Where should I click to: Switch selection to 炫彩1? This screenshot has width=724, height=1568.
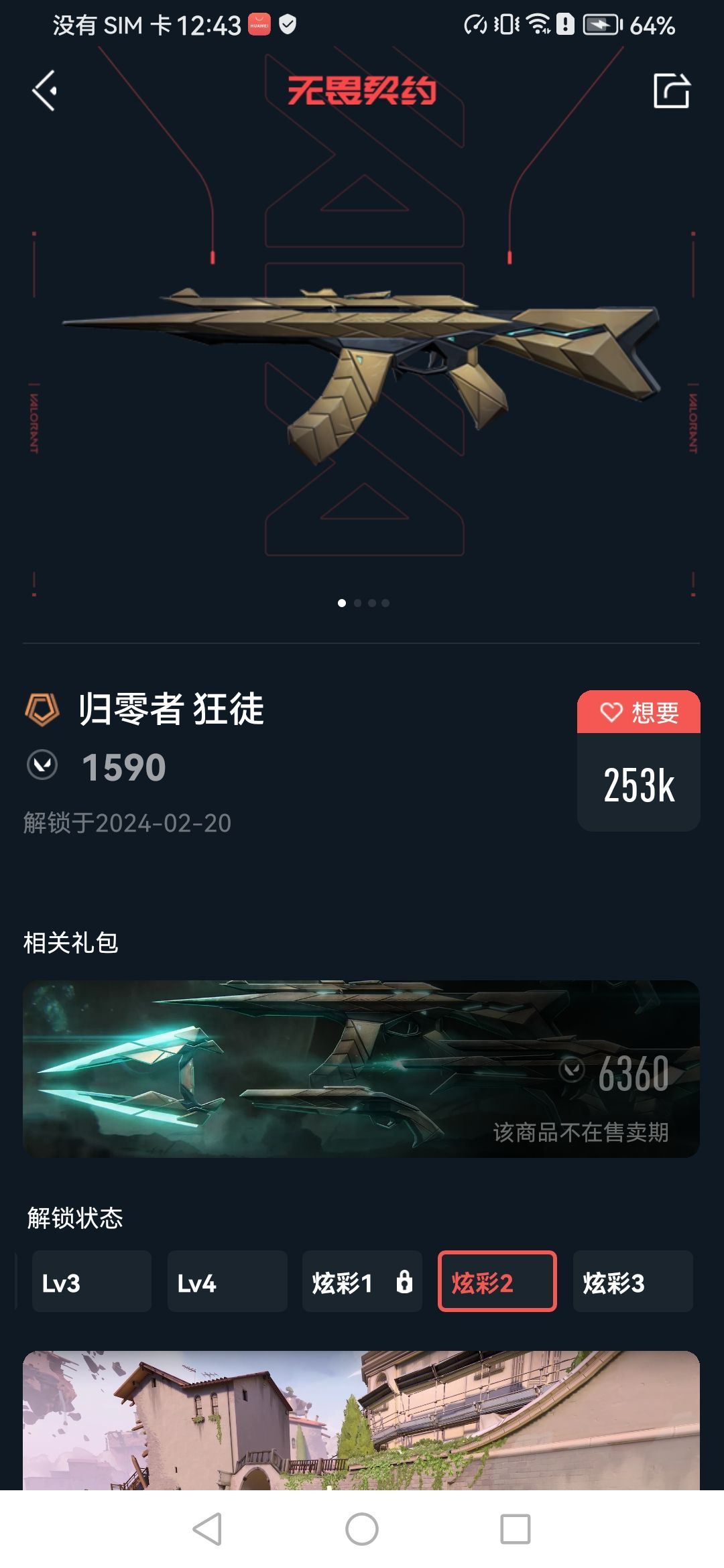(362, 1282)
